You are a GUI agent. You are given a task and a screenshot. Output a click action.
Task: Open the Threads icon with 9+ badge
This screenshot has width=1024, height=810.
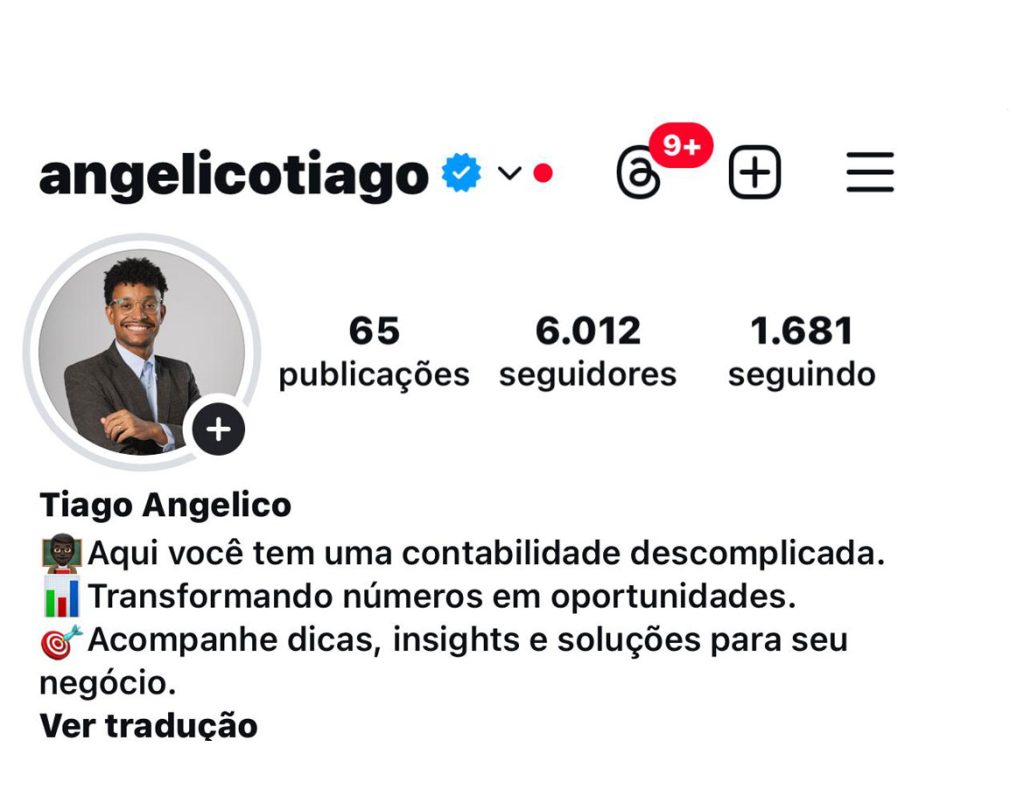(640, 174)
